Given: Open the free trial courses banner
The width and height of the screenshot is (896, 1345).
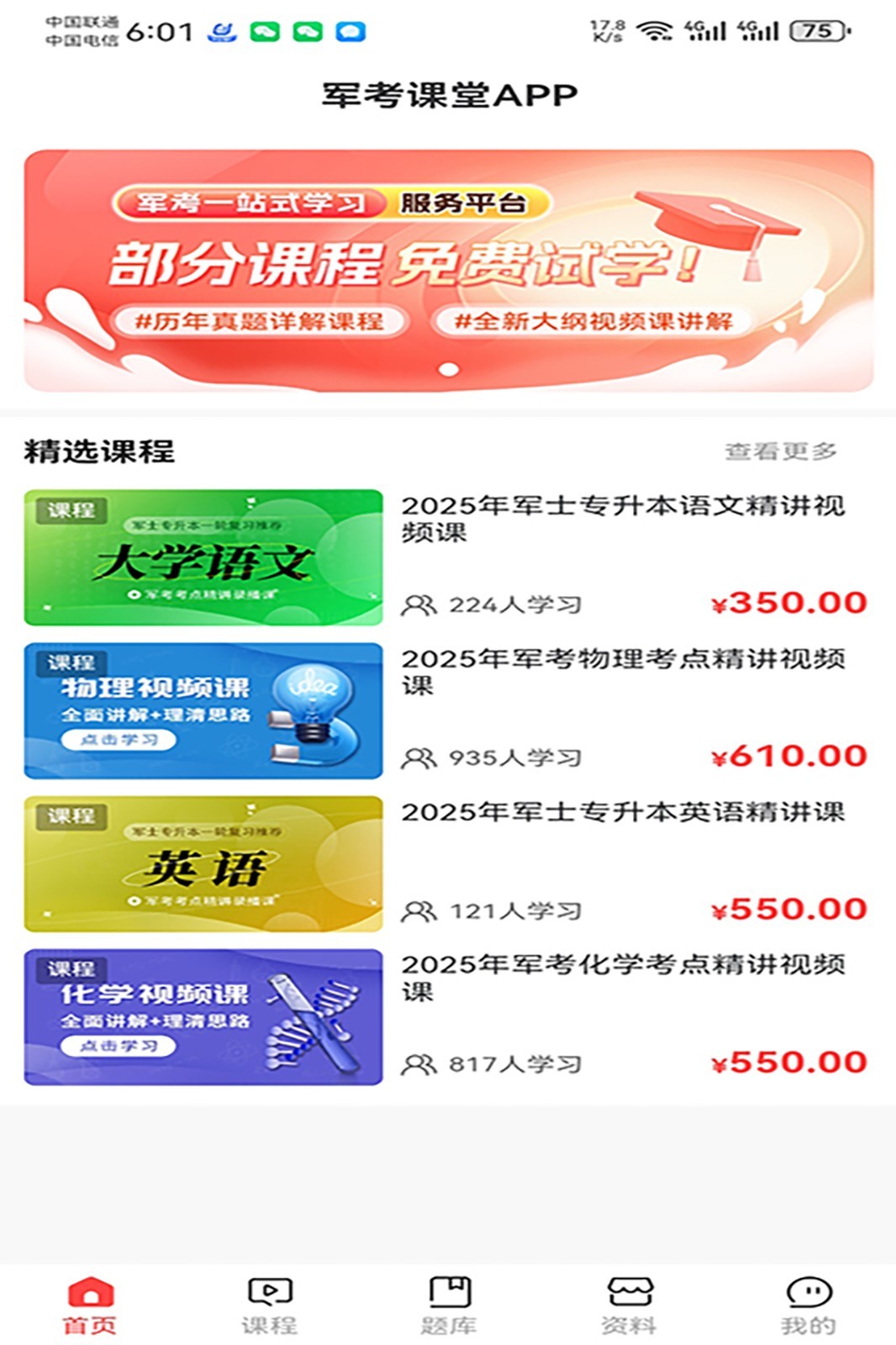Looking at the screenshot, I should pyautogui.click(x=448, y=270).
